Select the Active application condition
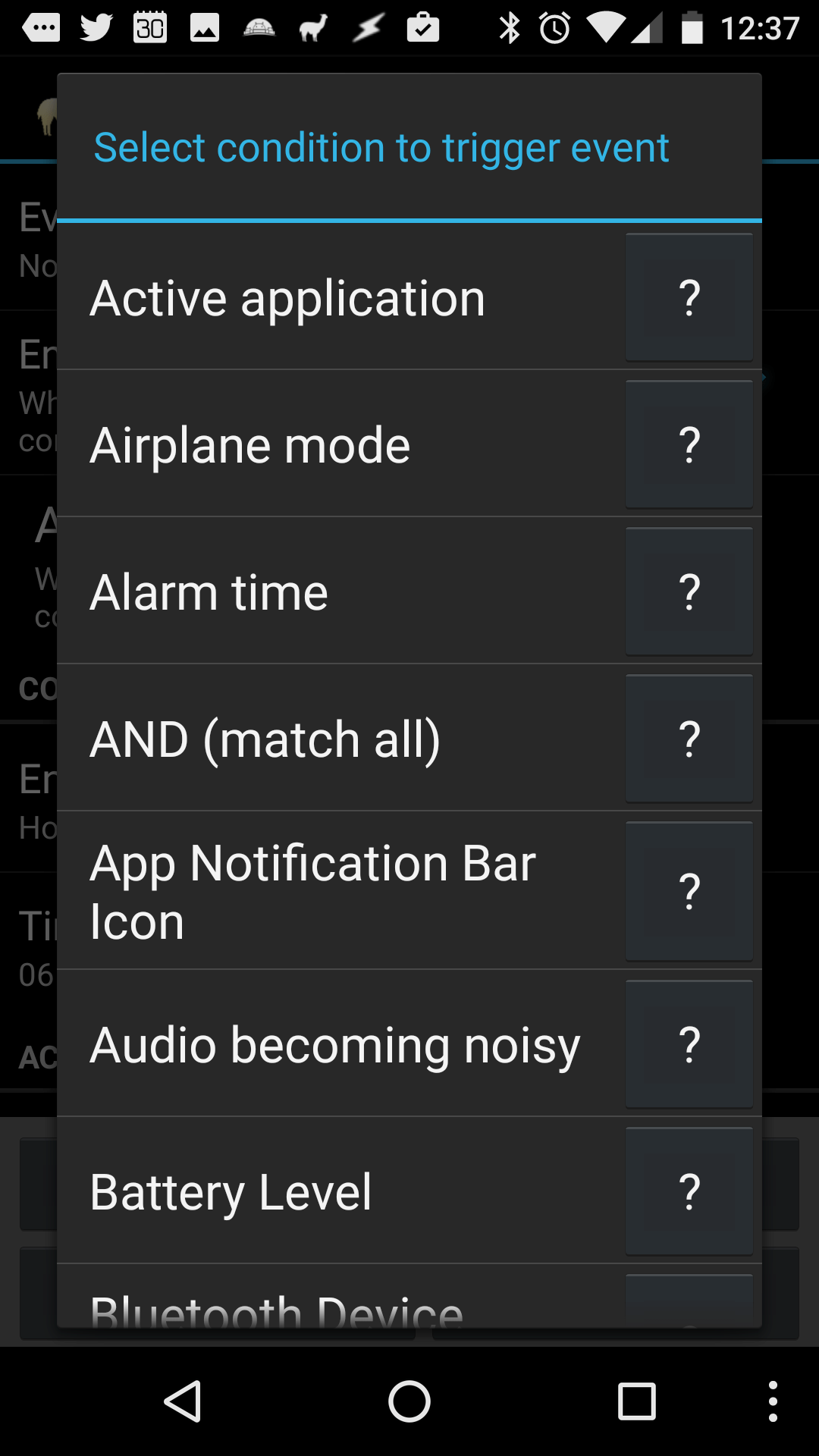The image size is (819, 1456). [341, 297]
